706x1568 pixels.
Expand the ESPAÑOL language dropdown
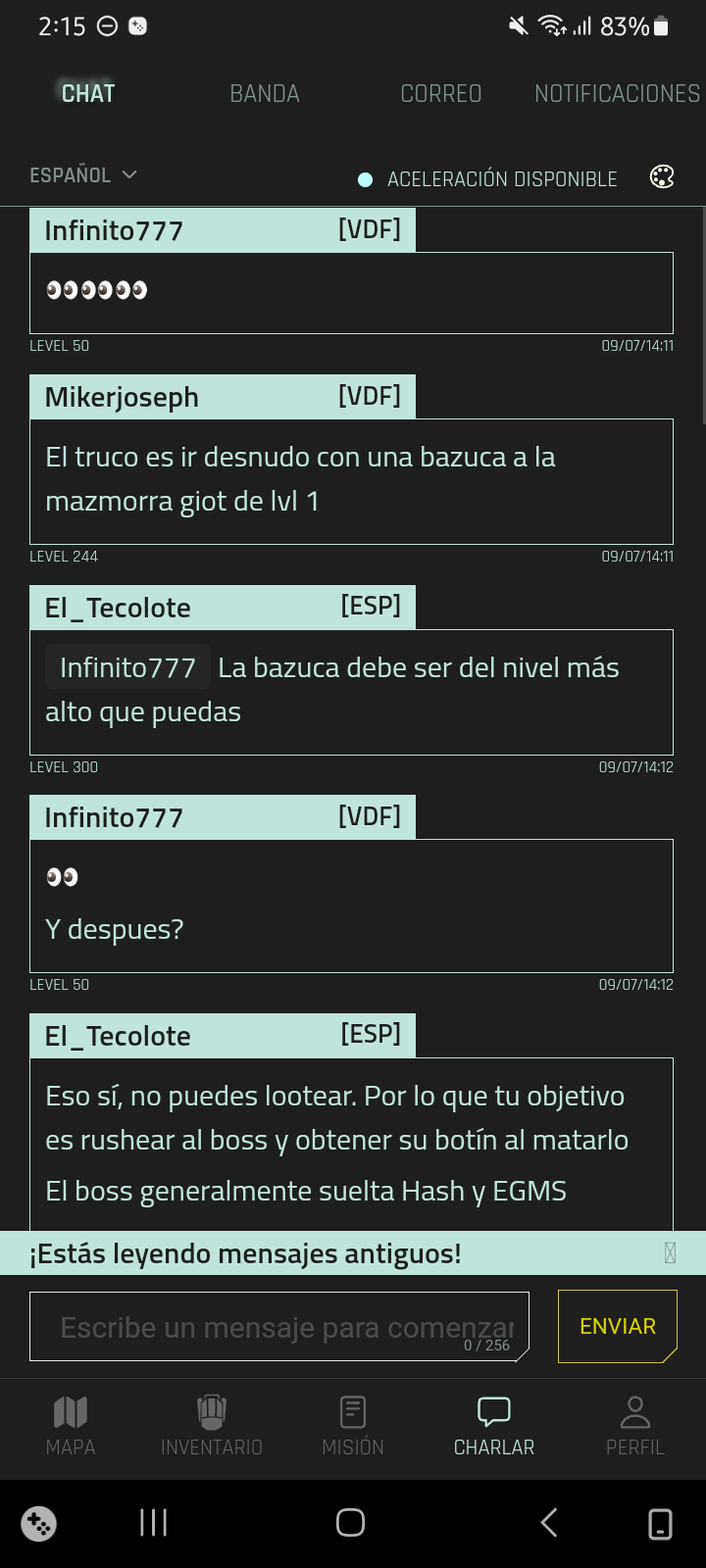coord(83,175)
